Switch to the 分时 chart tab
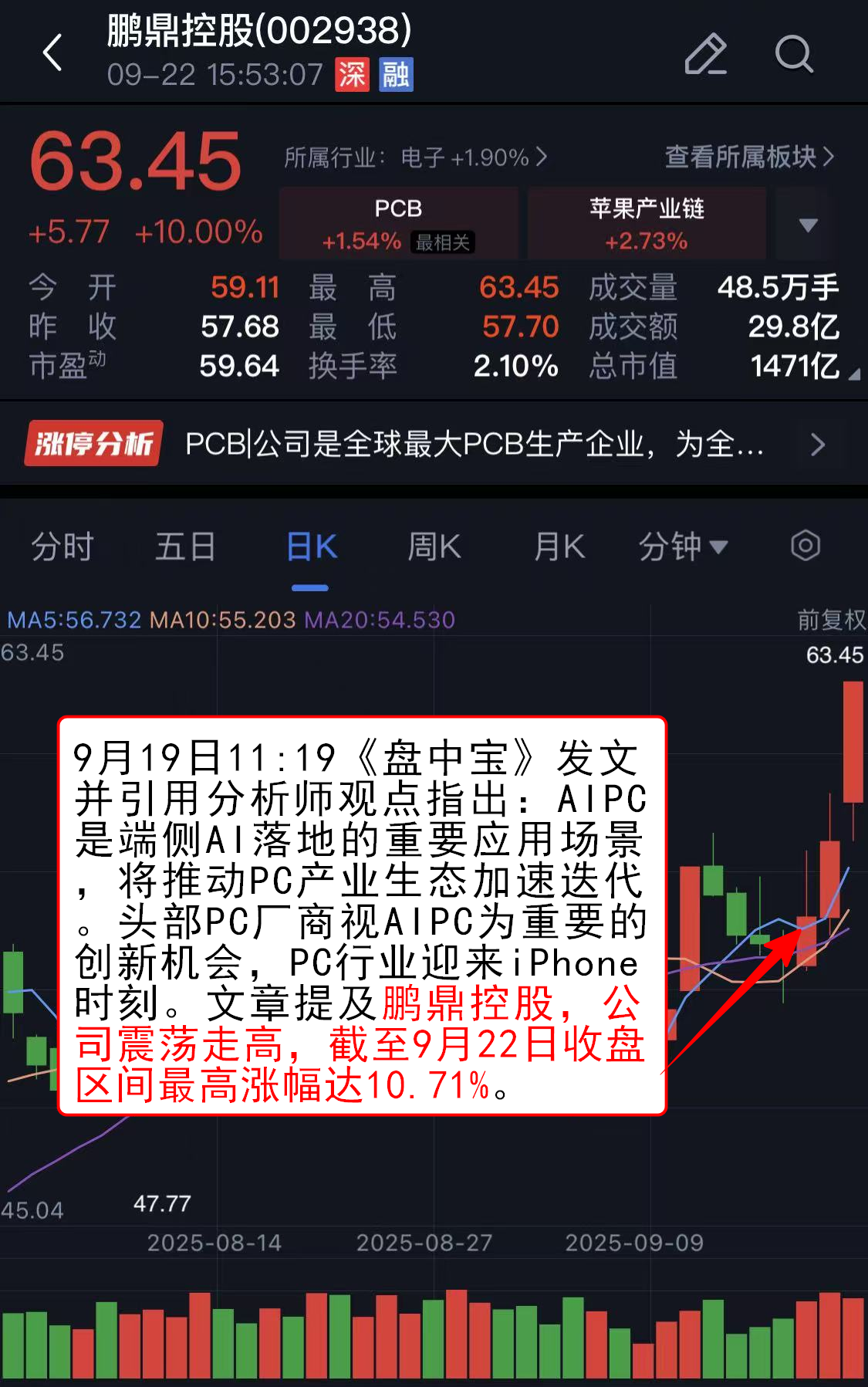 click(62, 547)
